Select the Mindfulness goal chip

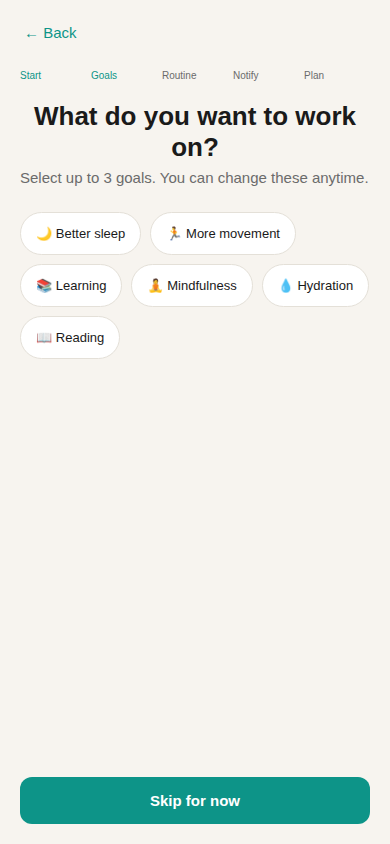(x=192, y=286)
